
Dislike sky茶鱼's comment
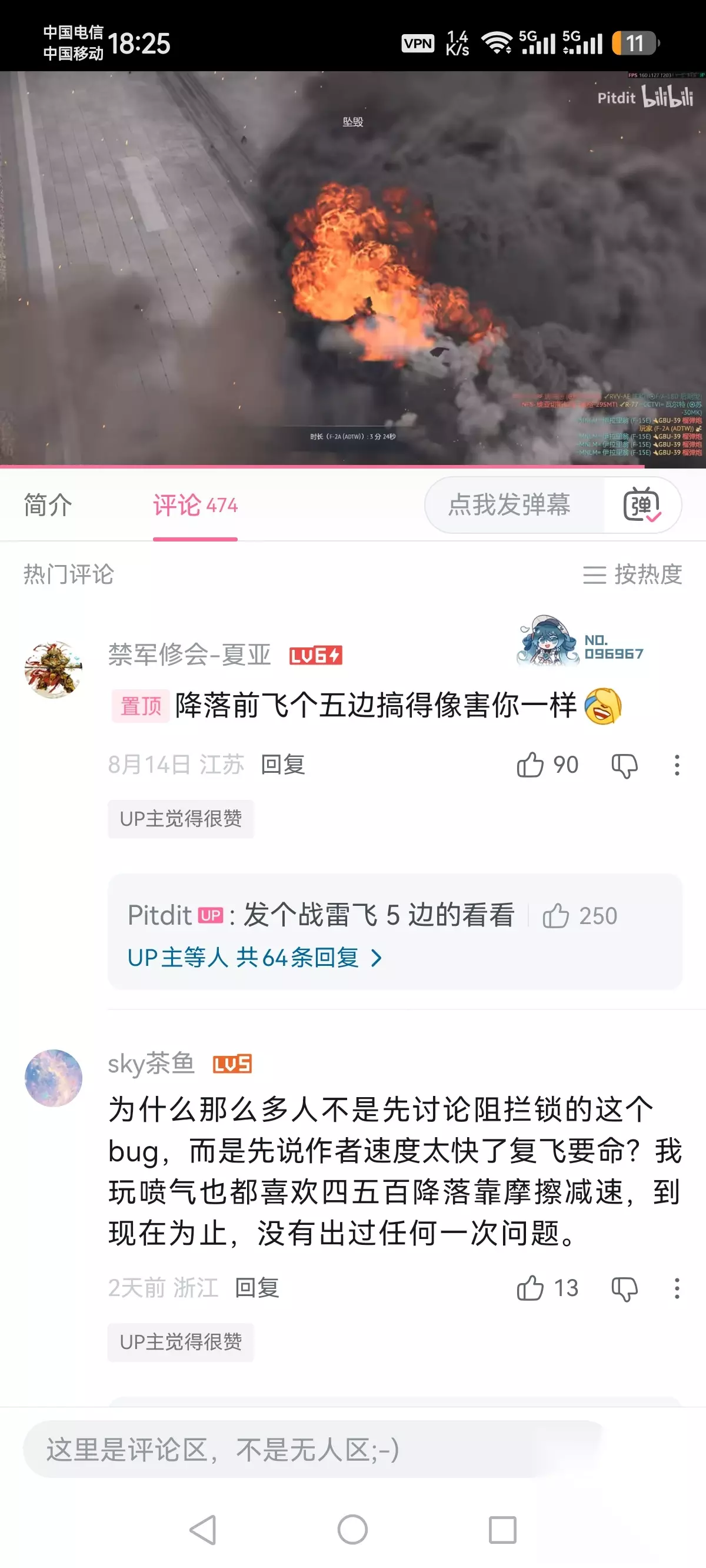[624, 1288]
